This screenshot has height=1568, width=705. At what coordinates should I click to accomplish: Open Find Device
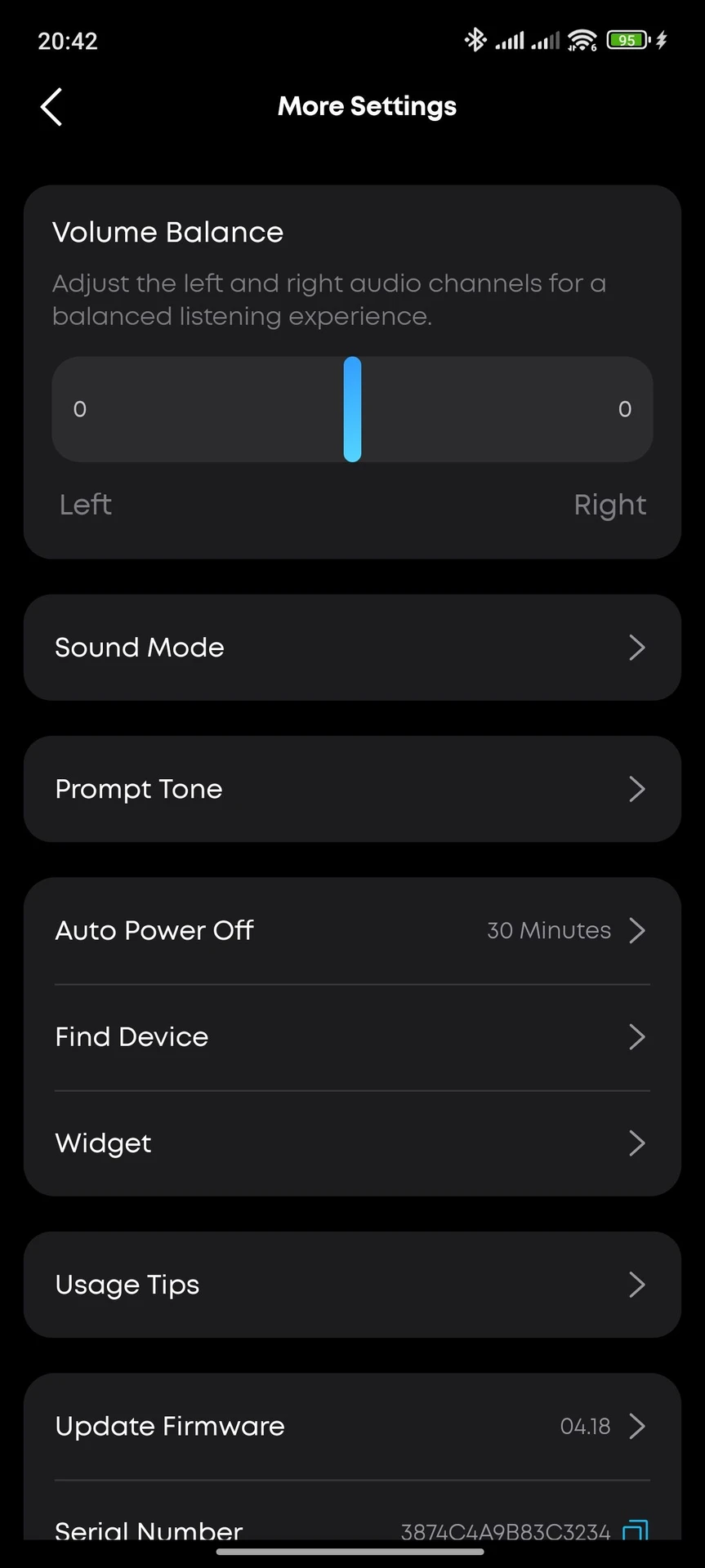[352, 1037]
